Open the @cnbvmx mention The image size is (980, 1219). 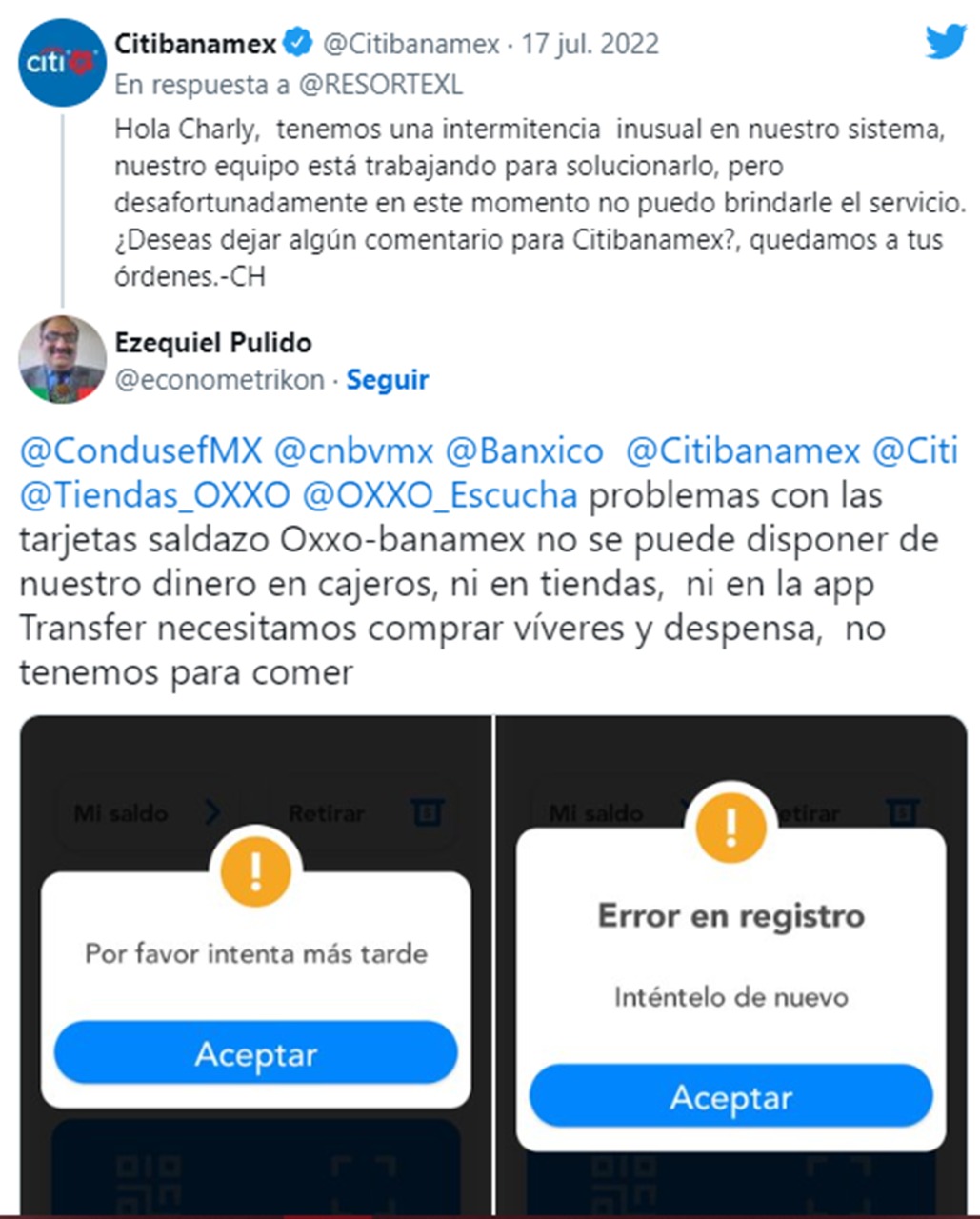coord(353,450)
